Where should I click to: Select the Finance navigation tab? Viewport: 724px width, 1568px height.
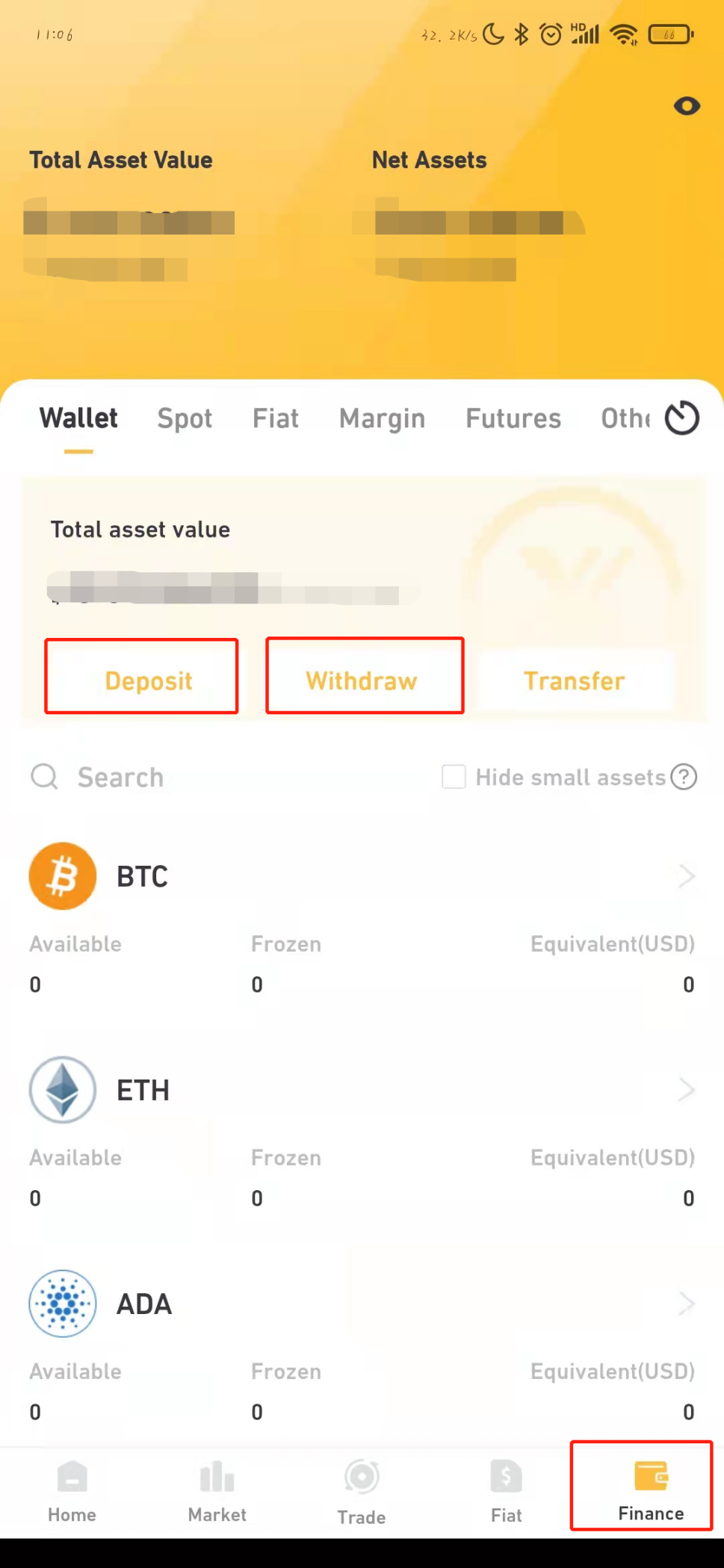point(650,1492)
